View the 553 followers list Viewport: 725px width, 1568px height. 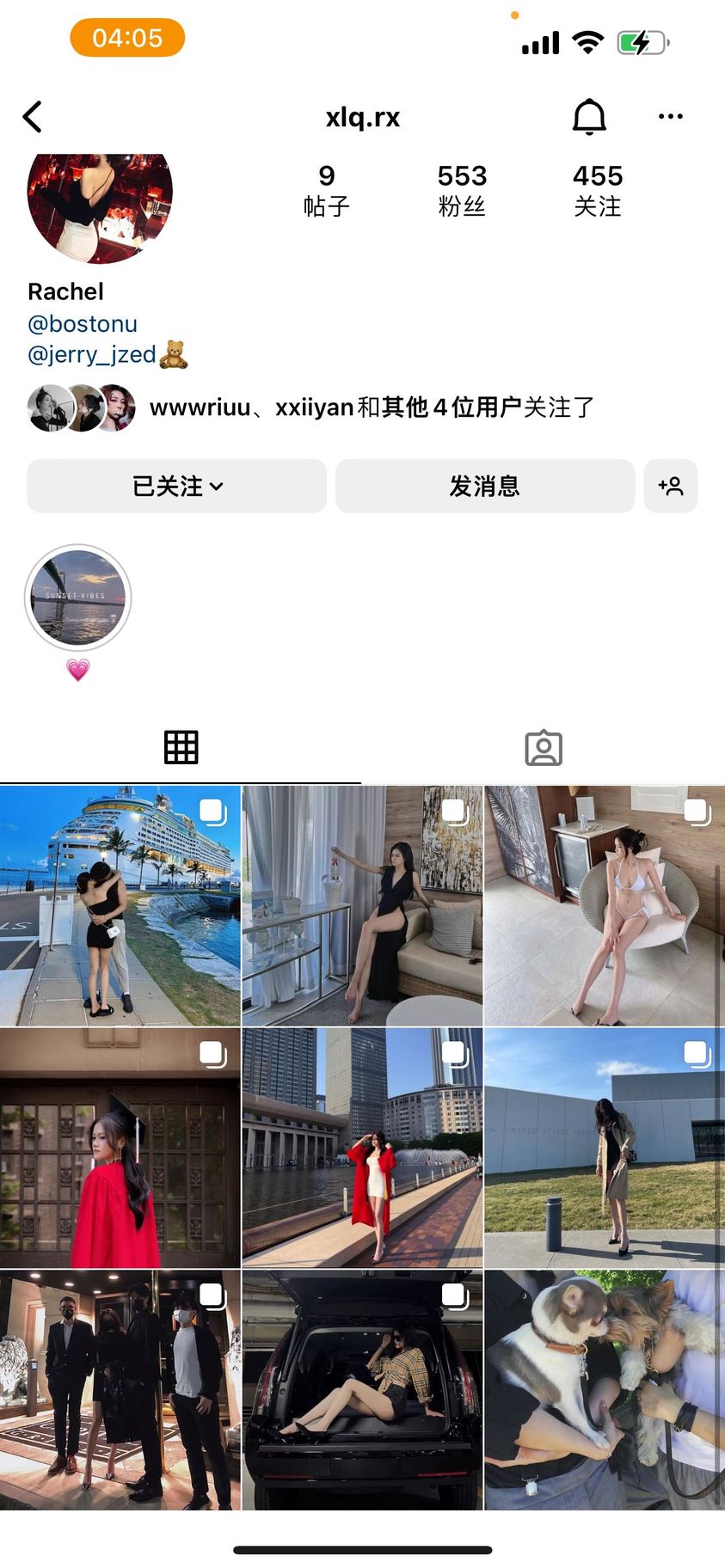click(462, 190)
